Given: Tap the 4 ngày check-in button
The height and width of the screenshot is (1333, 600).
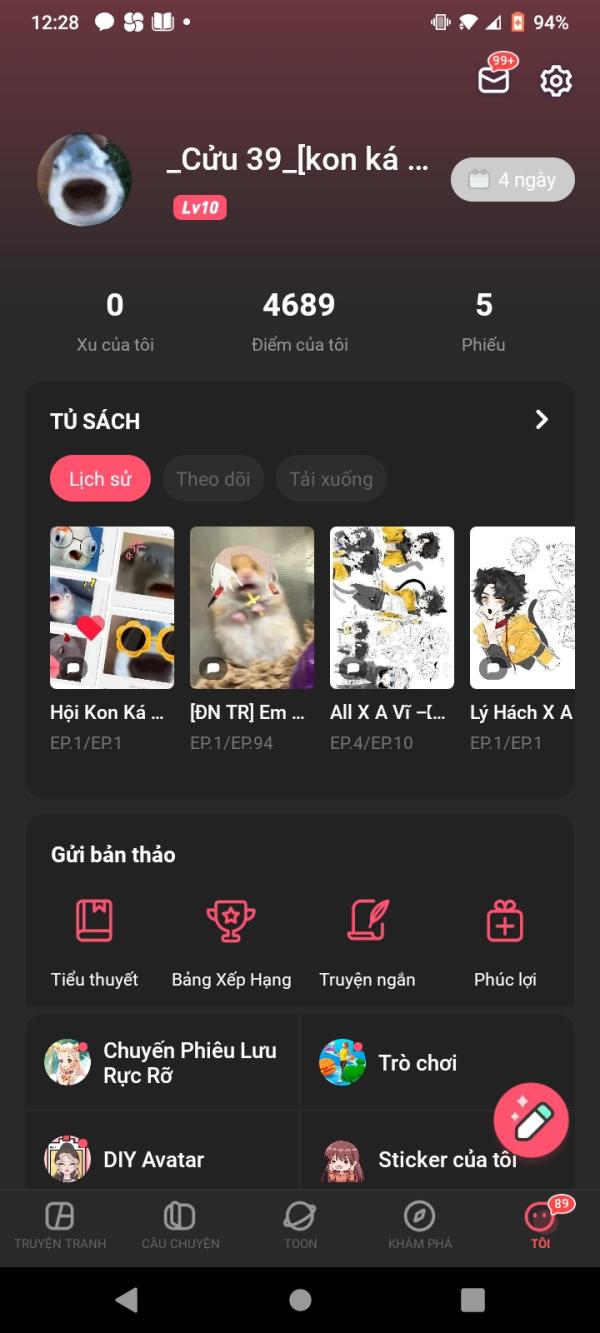Looking at the screenshot, I should [513, 180].
